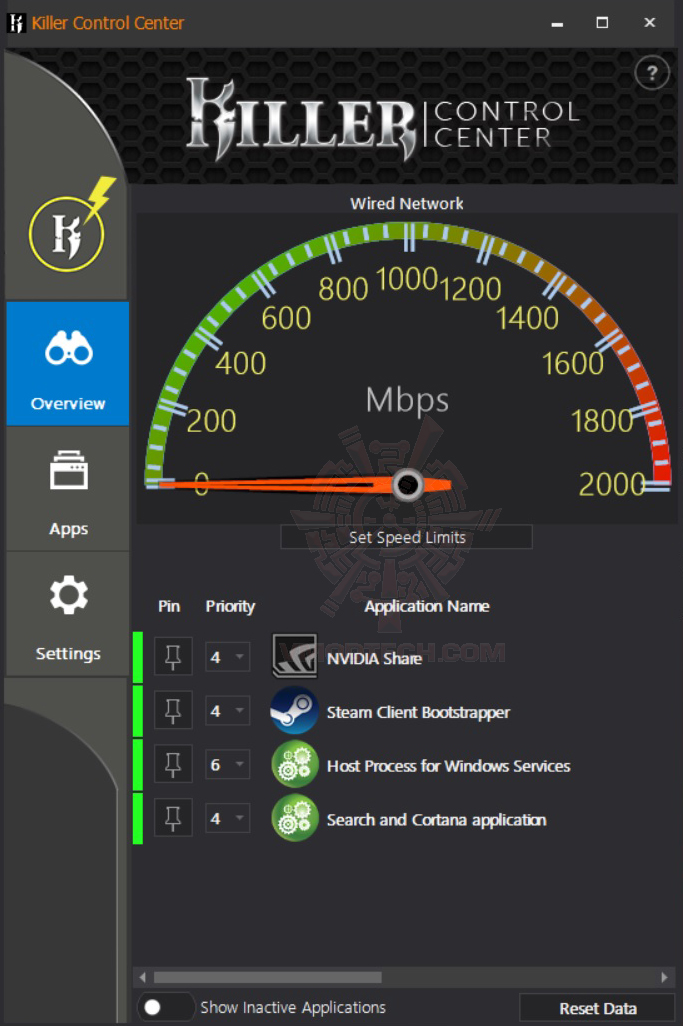Tap Set Speed Limits button
The width and height of the screenshot is (683, 1026).
[x=406, y=537]
